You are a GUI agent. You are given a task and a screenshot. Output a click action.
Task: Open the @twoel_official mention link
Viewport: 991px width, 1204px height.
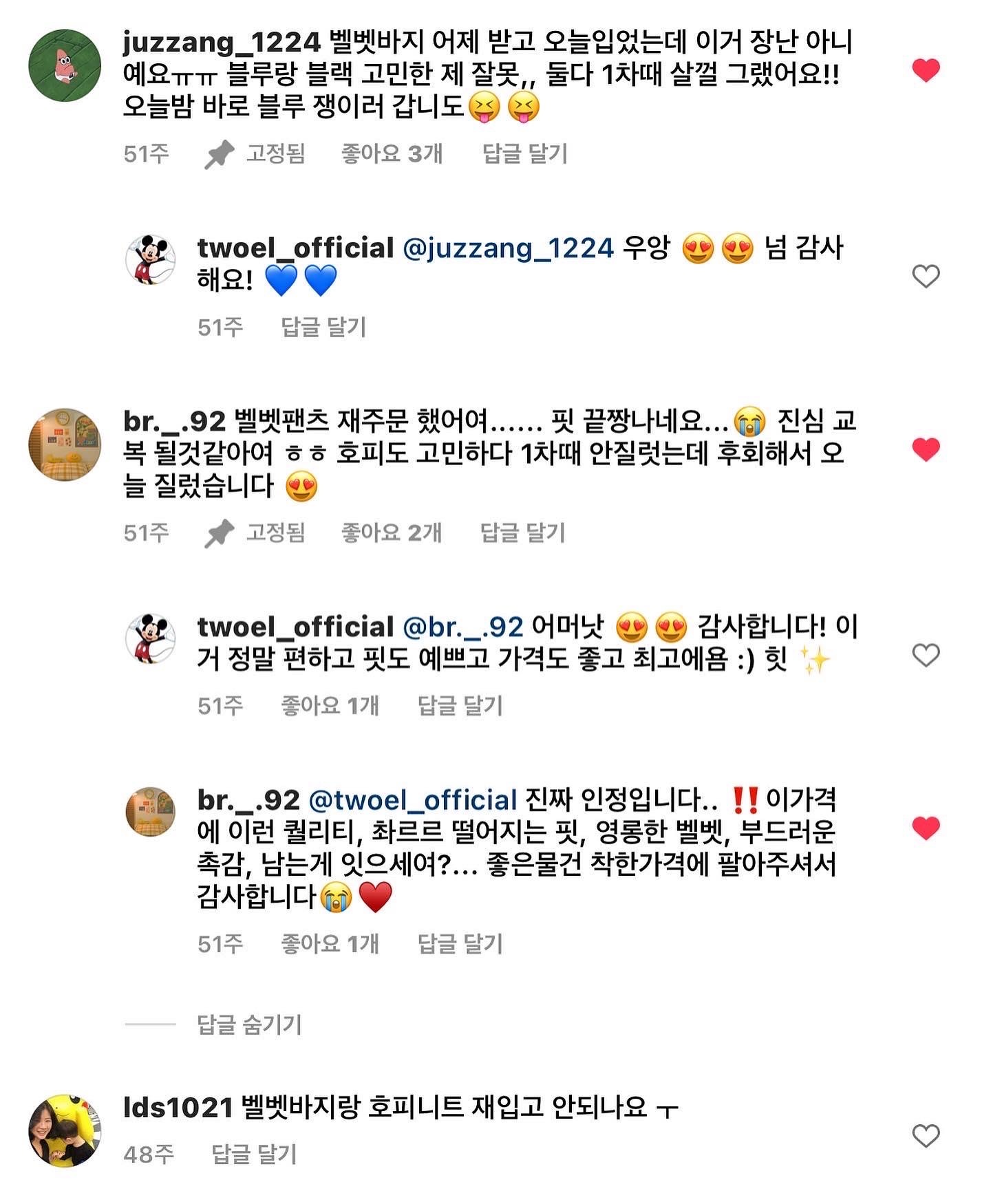412,799
